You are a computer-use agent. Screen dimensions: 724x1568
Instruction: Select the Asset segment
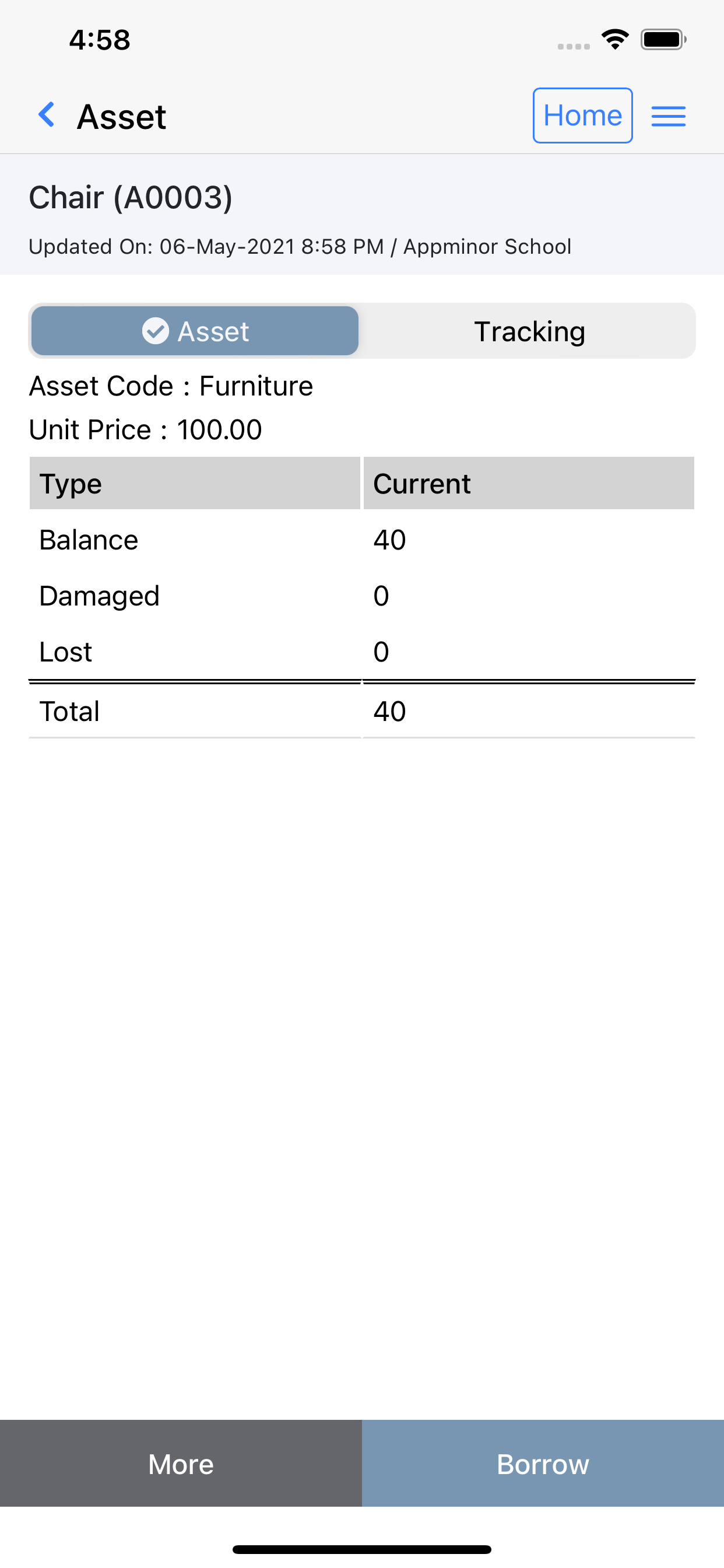pos(195,331)
